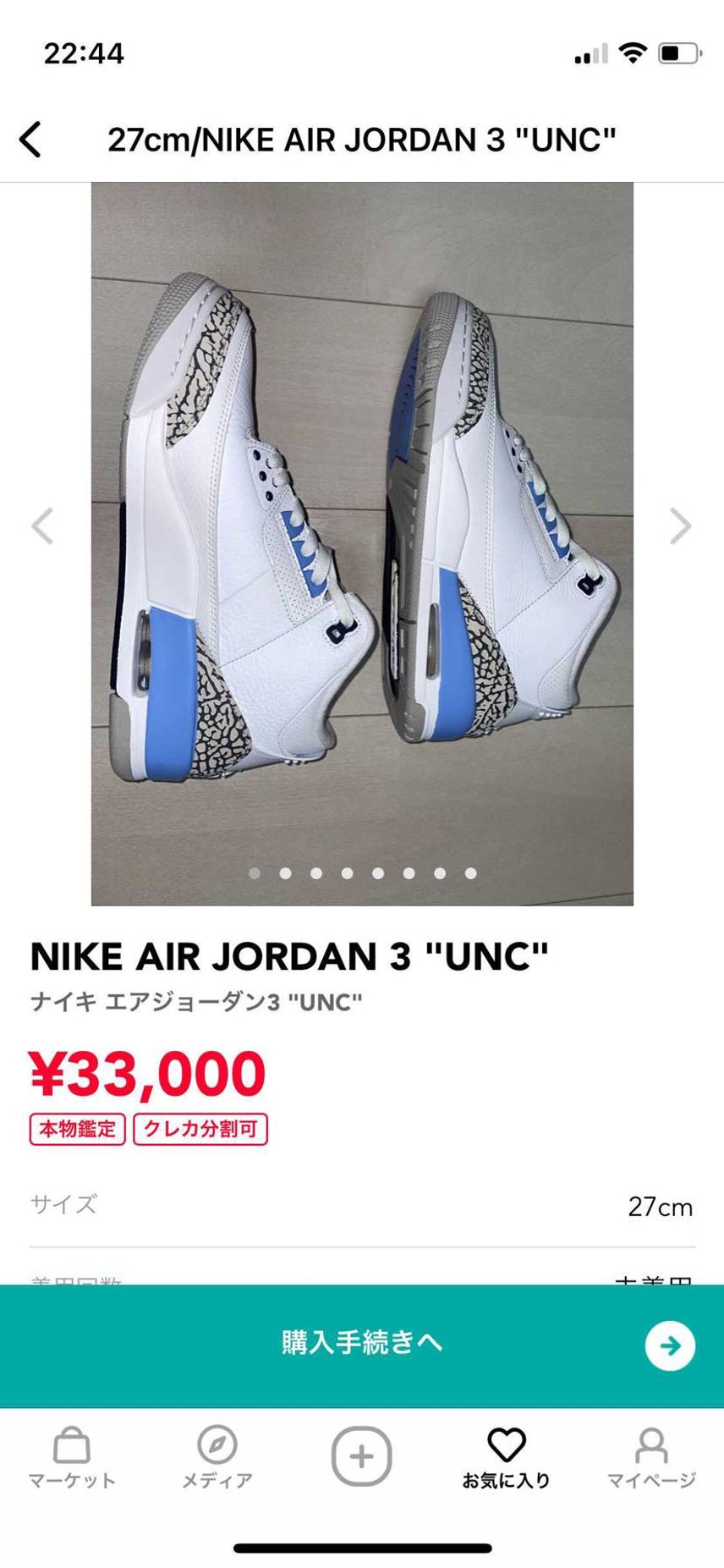Viewport: 724px width, 1568px height.
Task: Switch to the メディア tab
Action: click(x=217, y=1458)
